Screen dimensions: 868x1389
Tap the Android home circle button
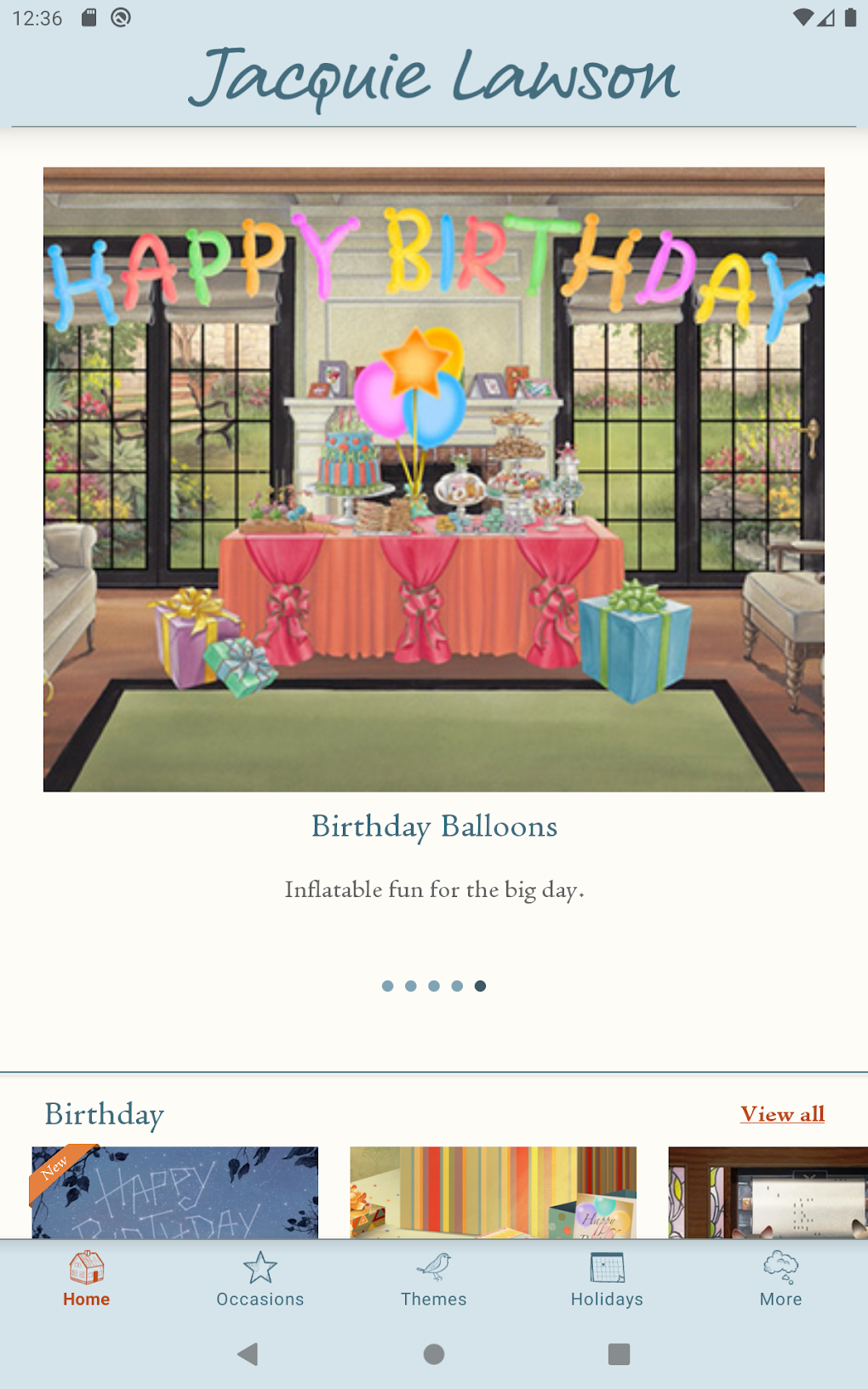pyautogui.click(x=434, y=1355)
